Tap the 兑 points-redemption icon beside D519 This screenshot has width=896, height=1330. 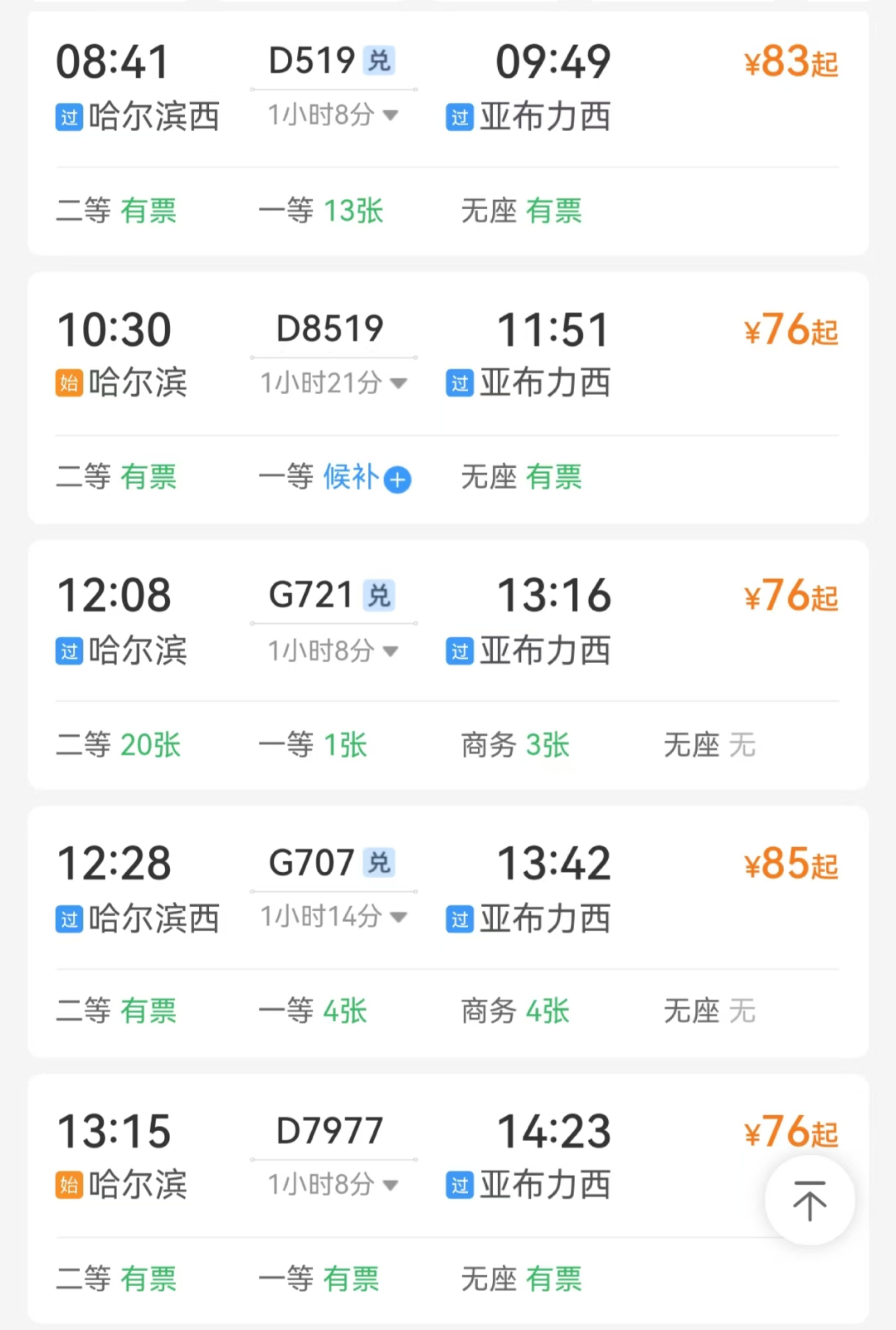[x=379, y=61]
